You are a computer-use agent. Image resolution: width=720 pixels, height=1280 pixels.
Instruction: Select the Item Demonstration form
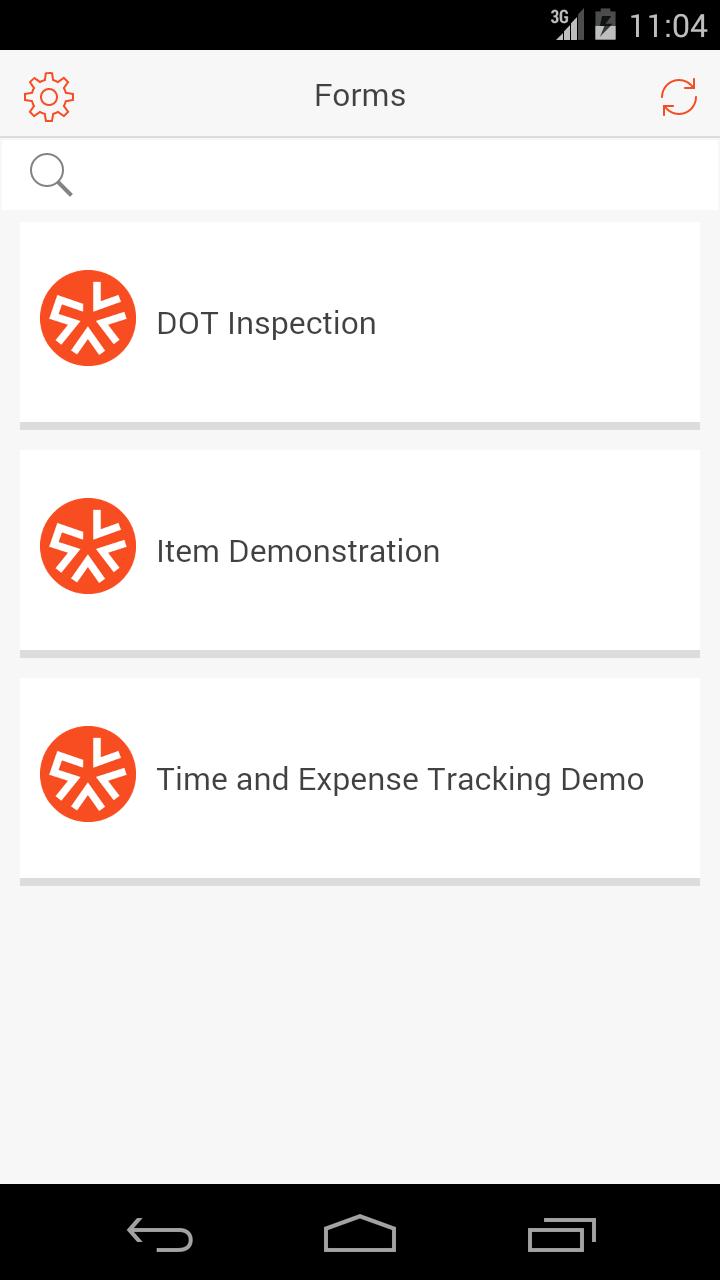[x=360, y=551]
